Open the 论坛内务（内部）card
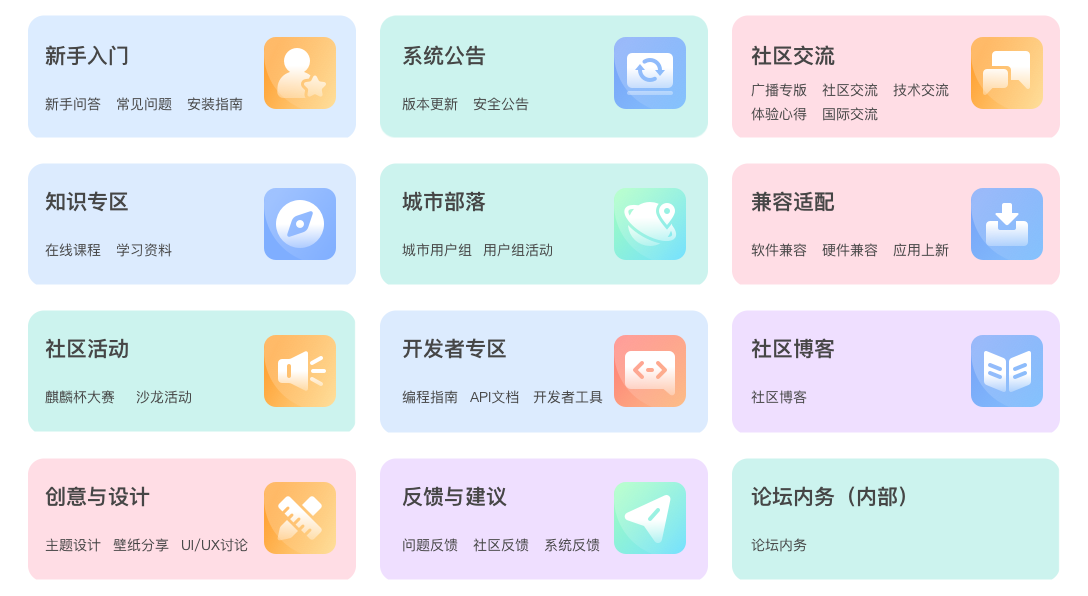This screenshot has height=596, width=1088. [831, 497]
